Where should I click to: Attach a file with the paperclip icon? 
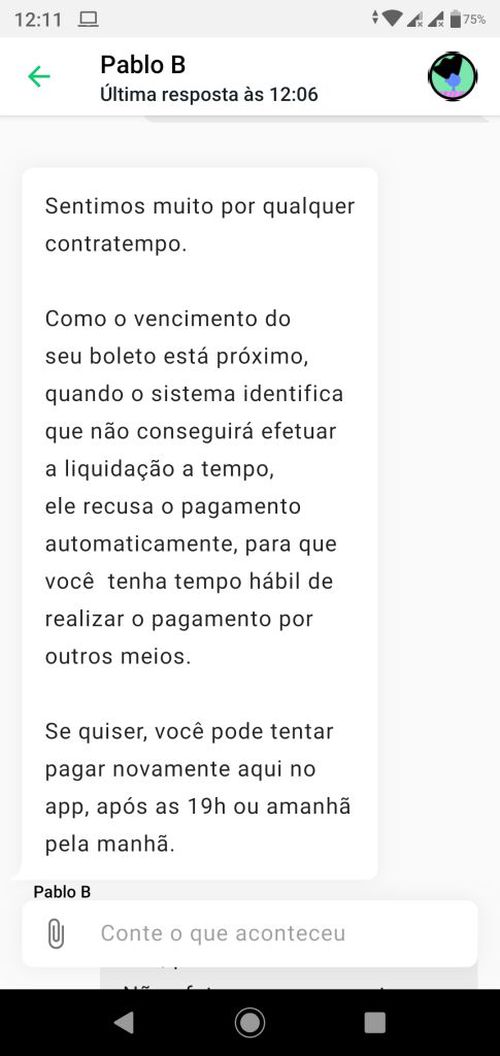pos(56,933)
